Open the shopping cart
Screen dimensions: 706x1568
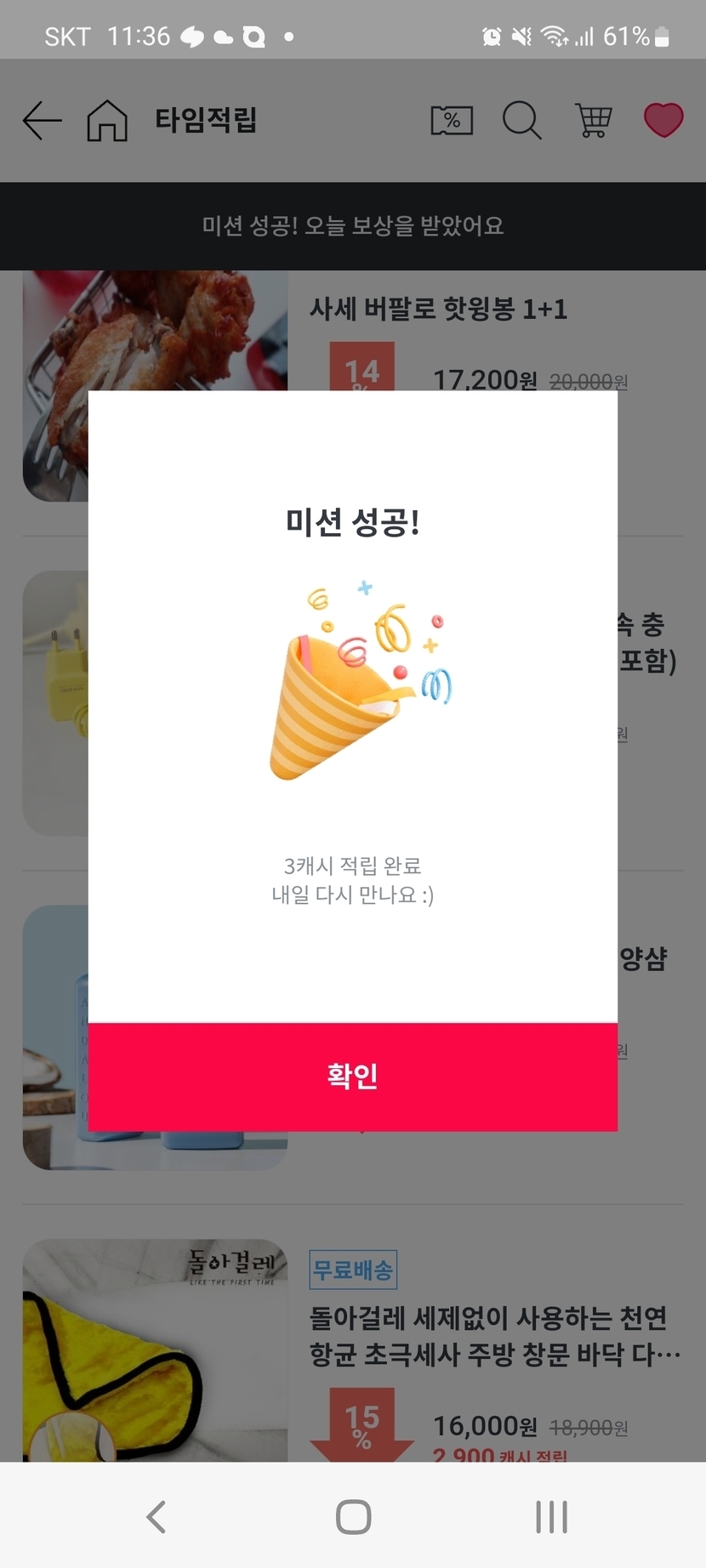click(x=593, y=120)
